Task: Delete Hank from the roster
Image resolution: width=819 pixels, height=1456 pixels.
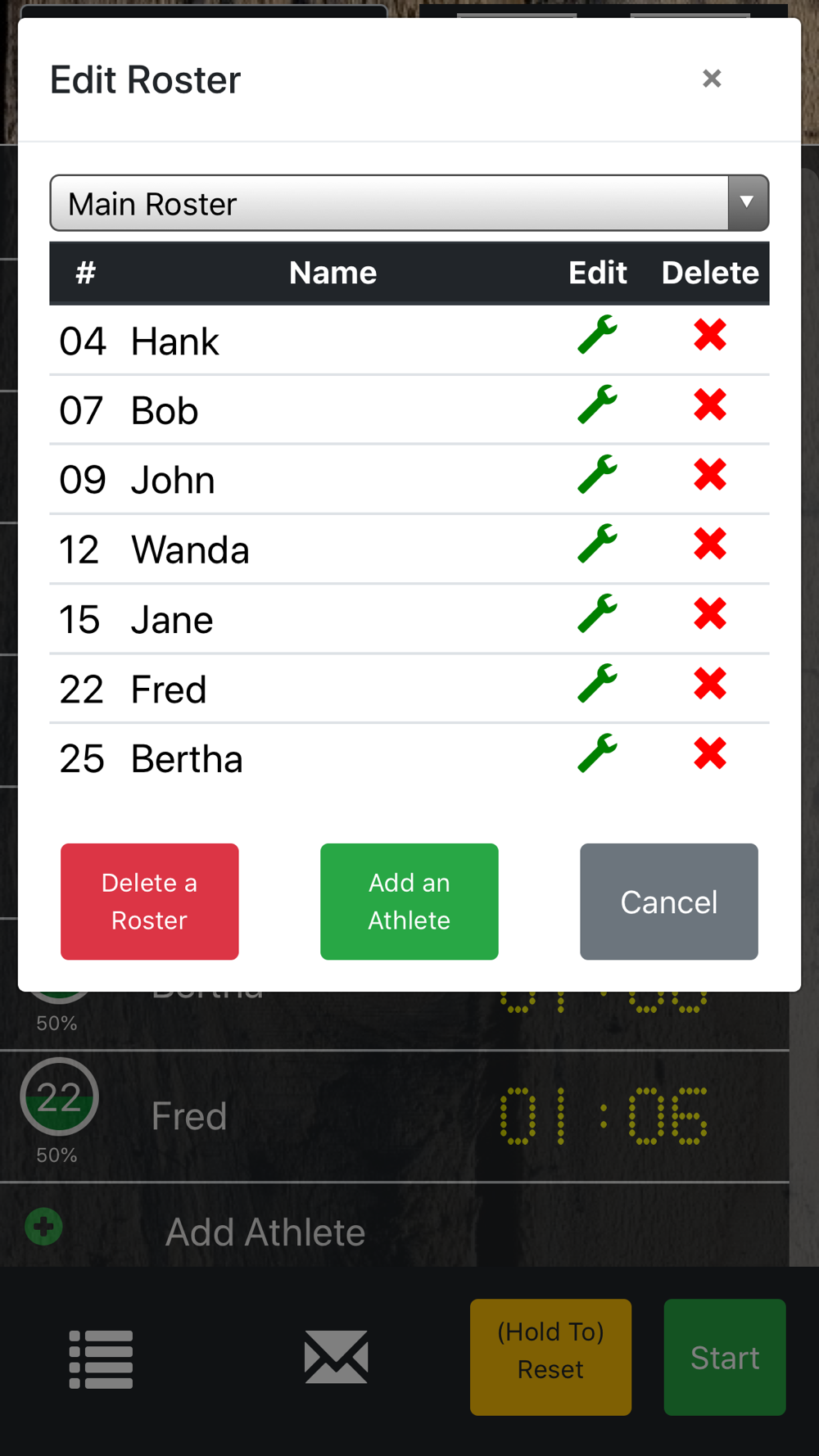Action: click(x=710, y=335)
